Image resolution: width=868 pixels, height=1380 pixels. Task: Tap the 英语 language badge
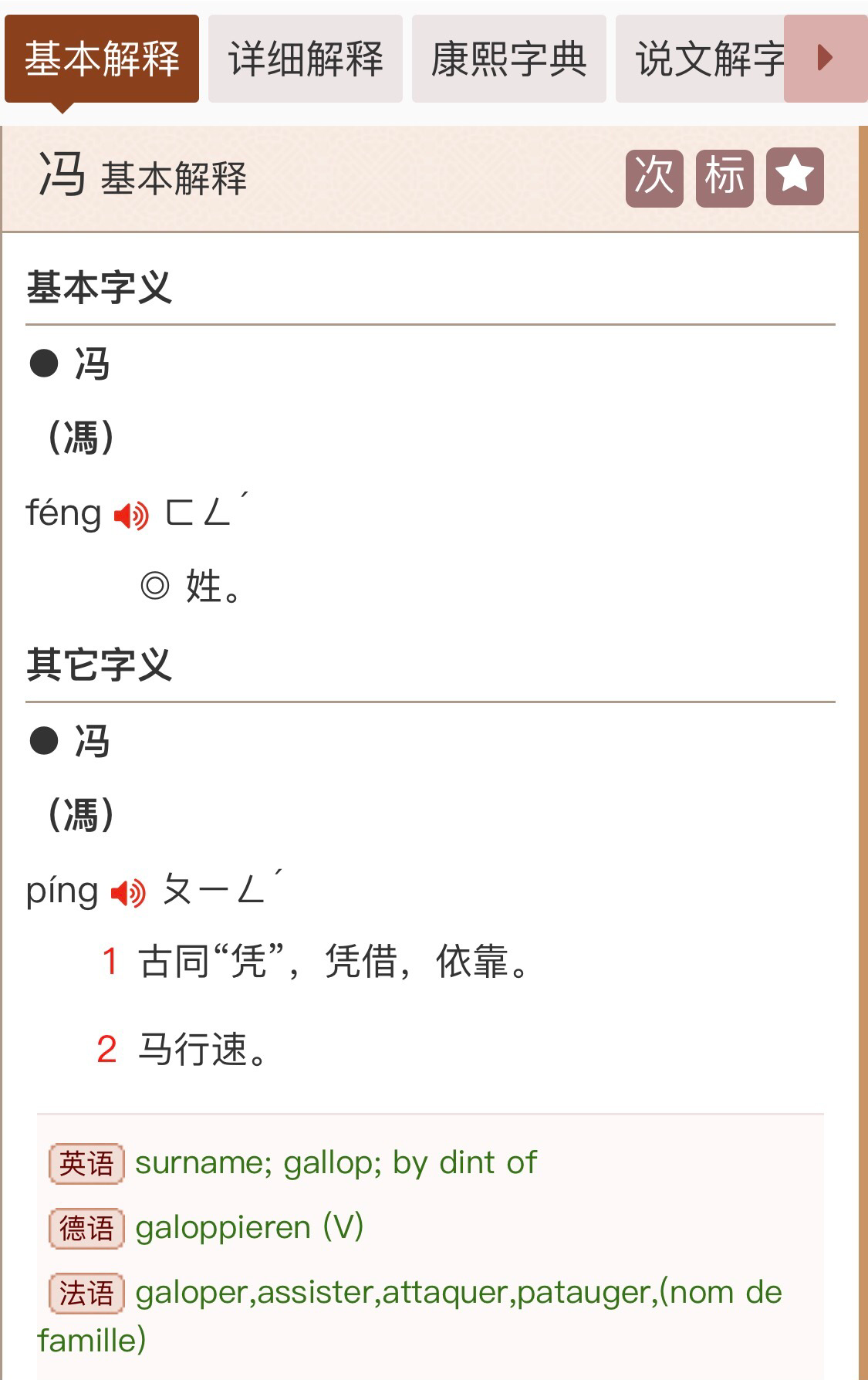[85, 1162]
